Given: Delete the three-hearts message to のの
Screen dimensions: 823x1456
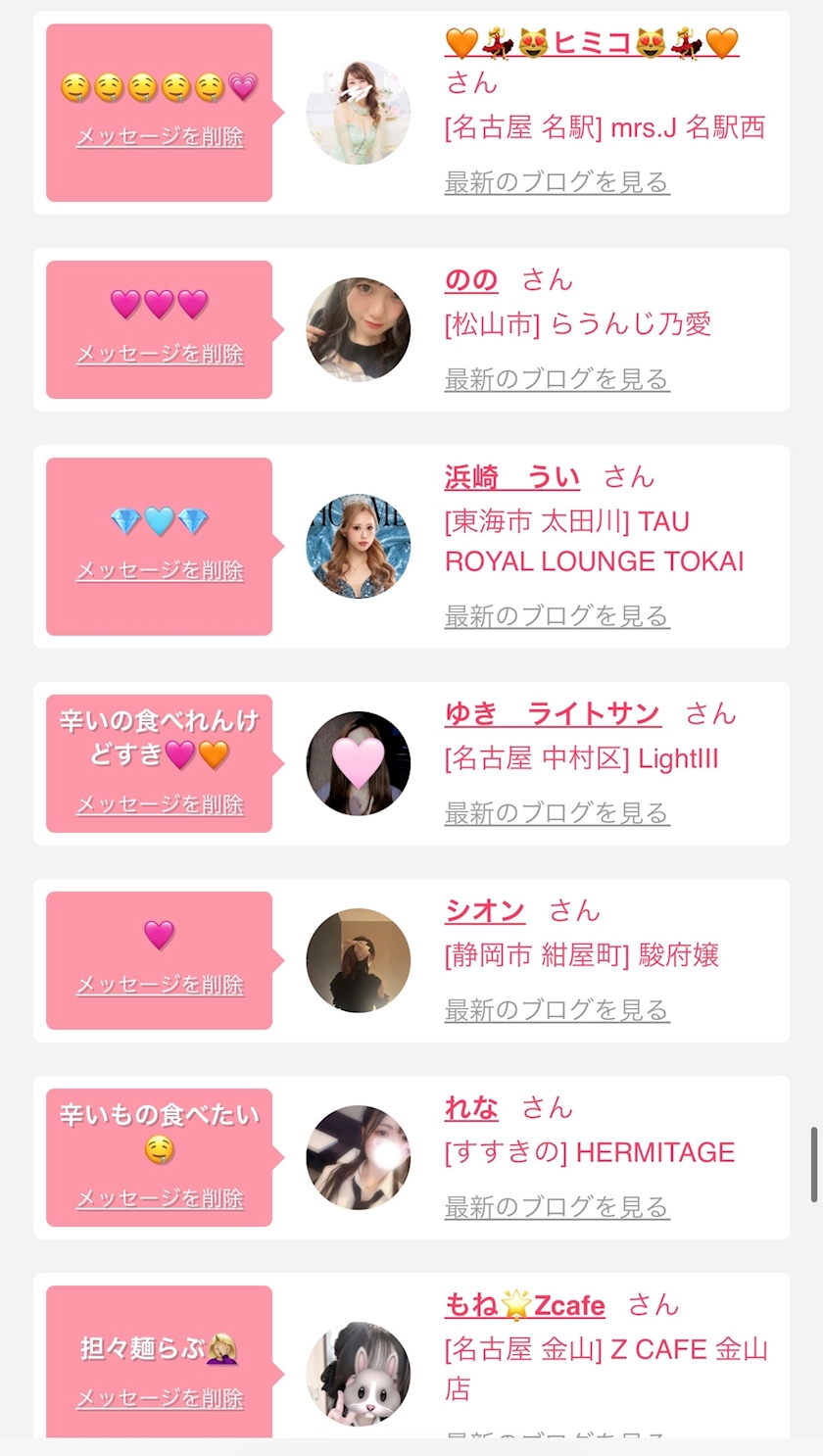Looking at the screenshot, I should 160,354.
